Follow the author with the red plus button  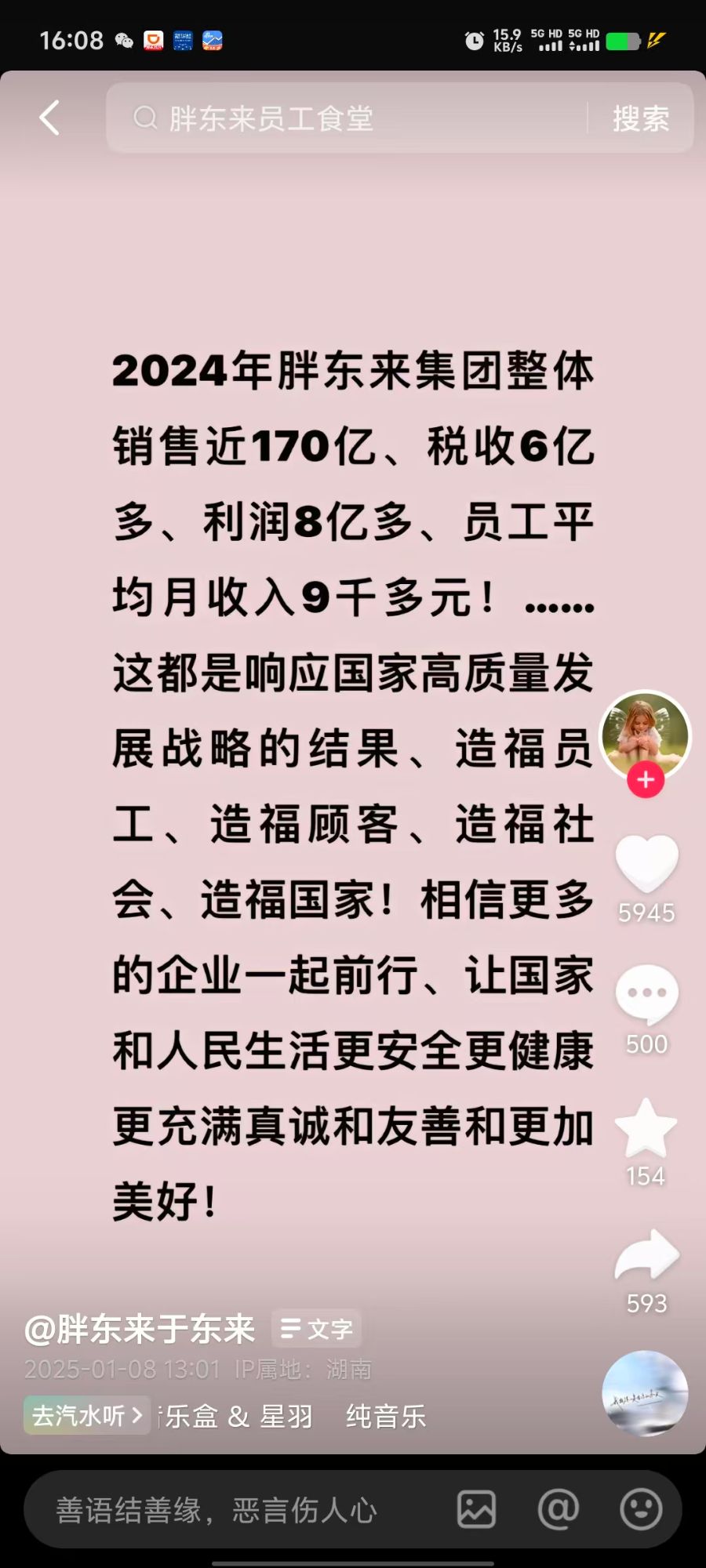pos(646,780)
